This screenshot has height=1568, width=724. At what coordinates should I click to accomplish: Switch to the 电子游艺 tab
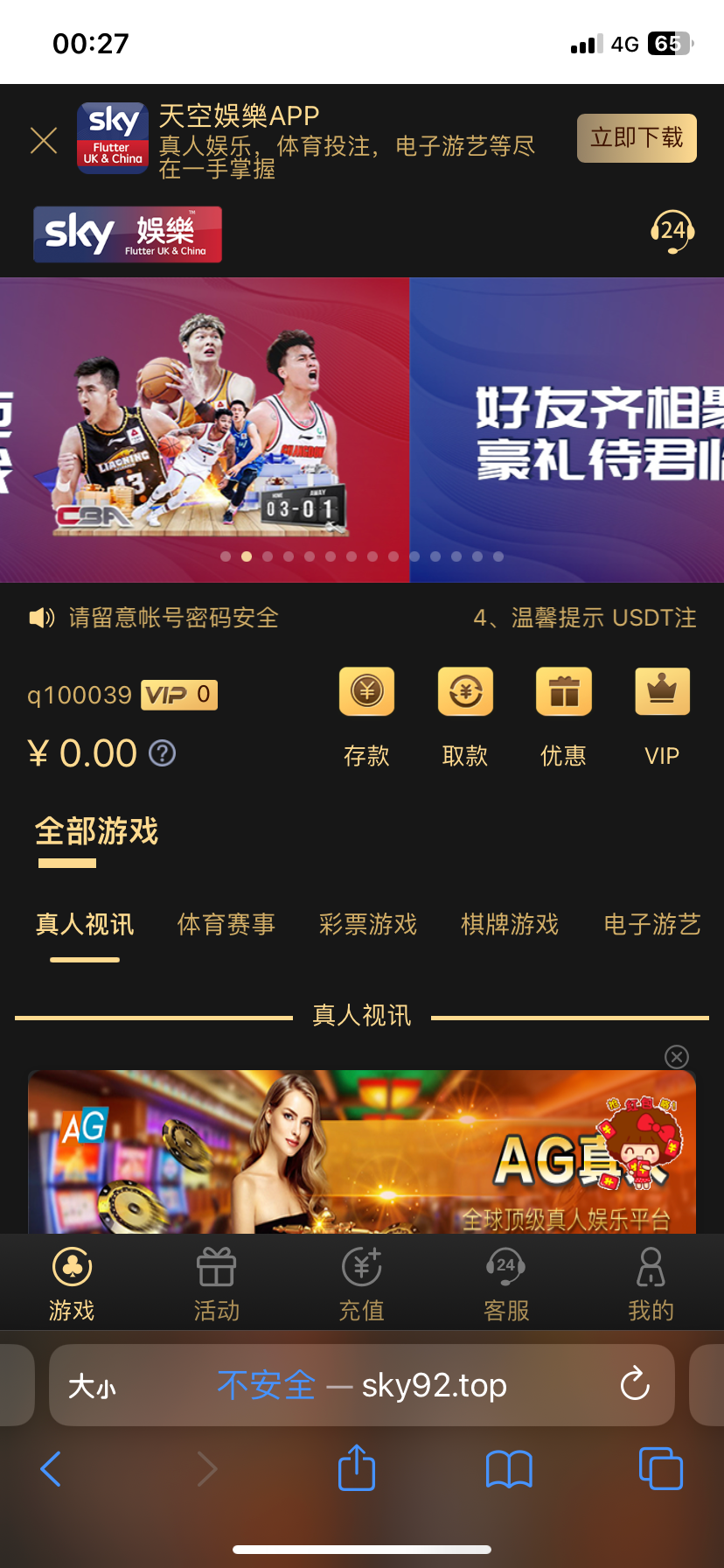[652, 924]
